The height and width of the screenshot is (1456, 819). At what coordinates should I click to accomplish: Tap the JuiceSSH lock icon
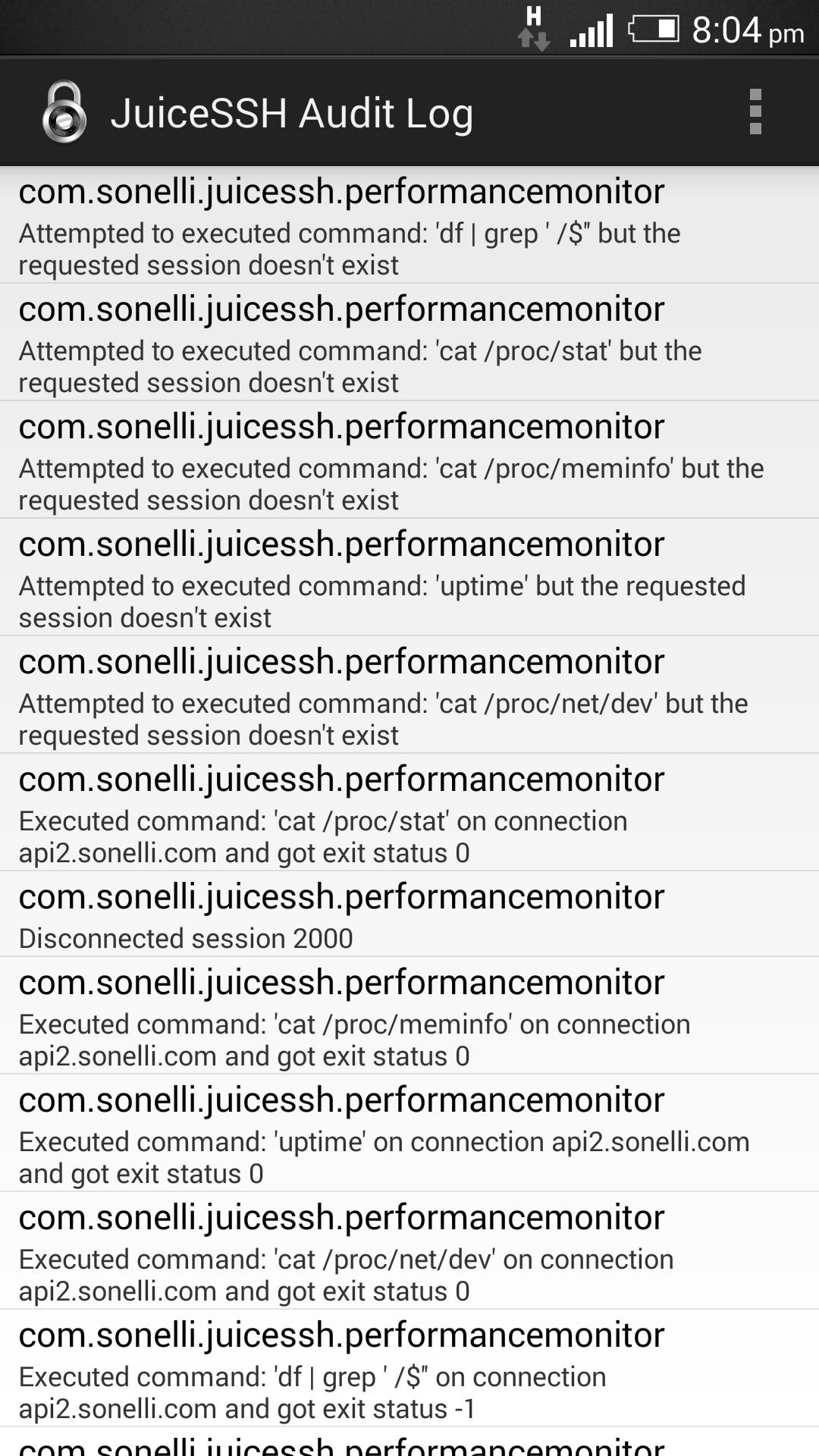click(64, 112)
